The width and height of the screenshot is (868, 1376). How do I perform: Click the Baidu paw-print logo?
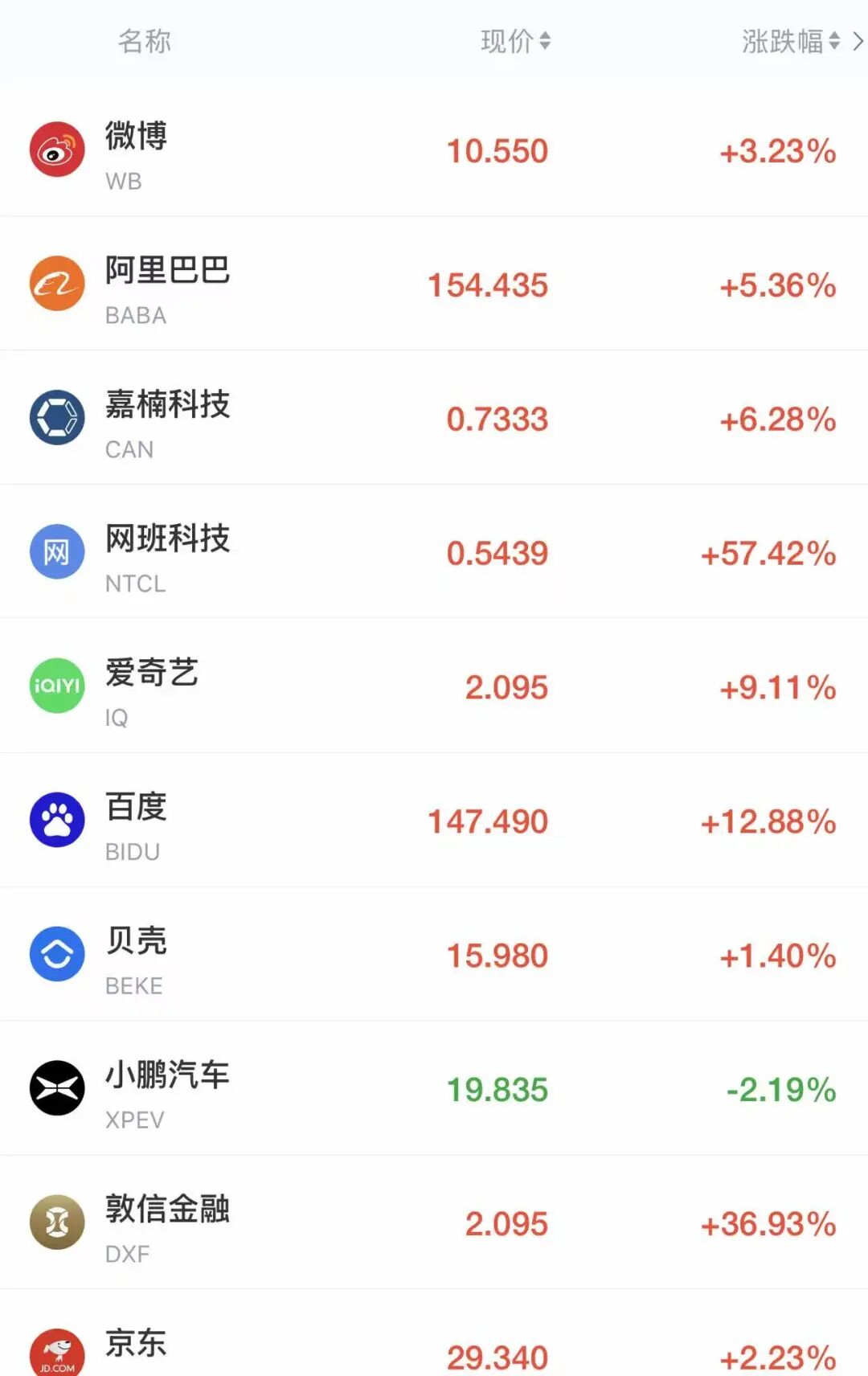pyautogui.click(x=56, y=820)
